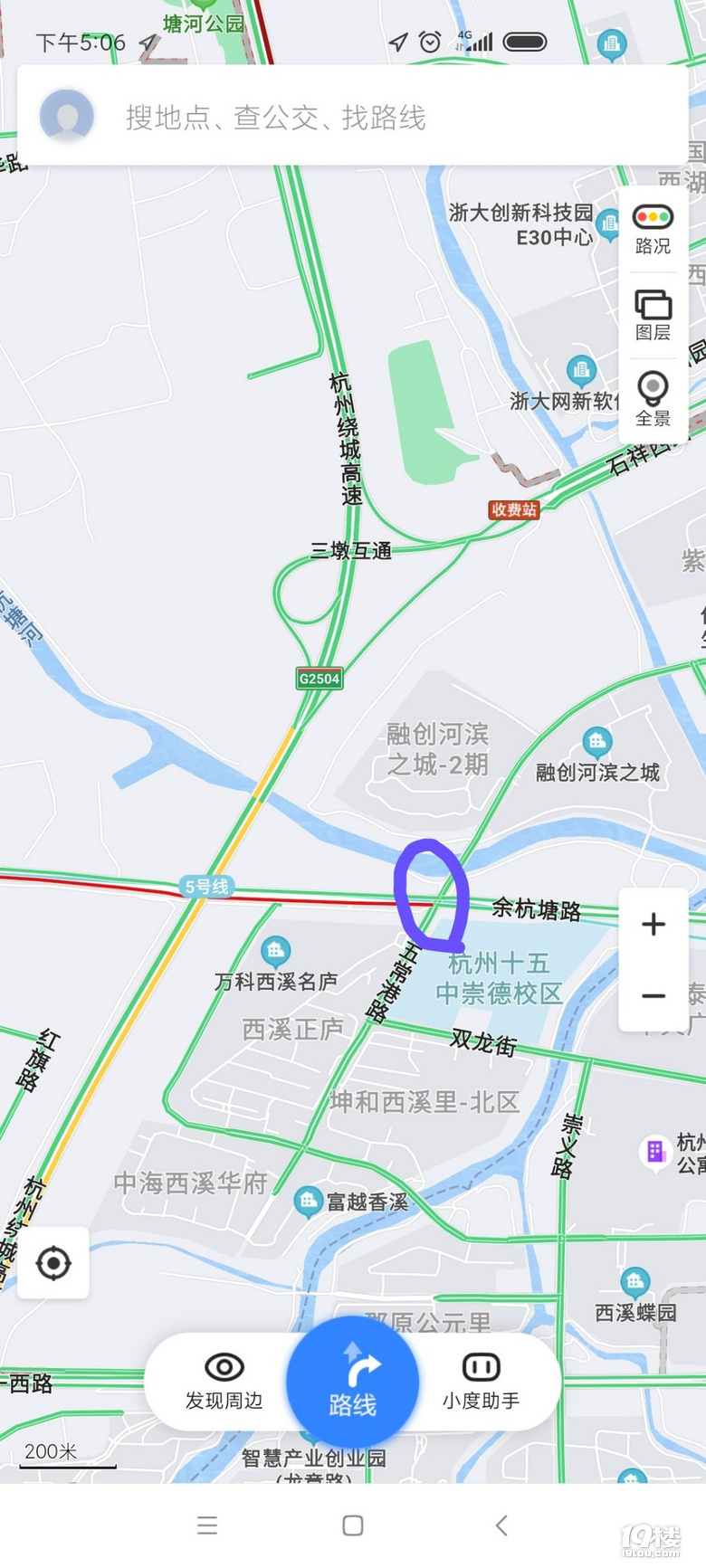Go back using the system back button

click(x=501, y=1525)
